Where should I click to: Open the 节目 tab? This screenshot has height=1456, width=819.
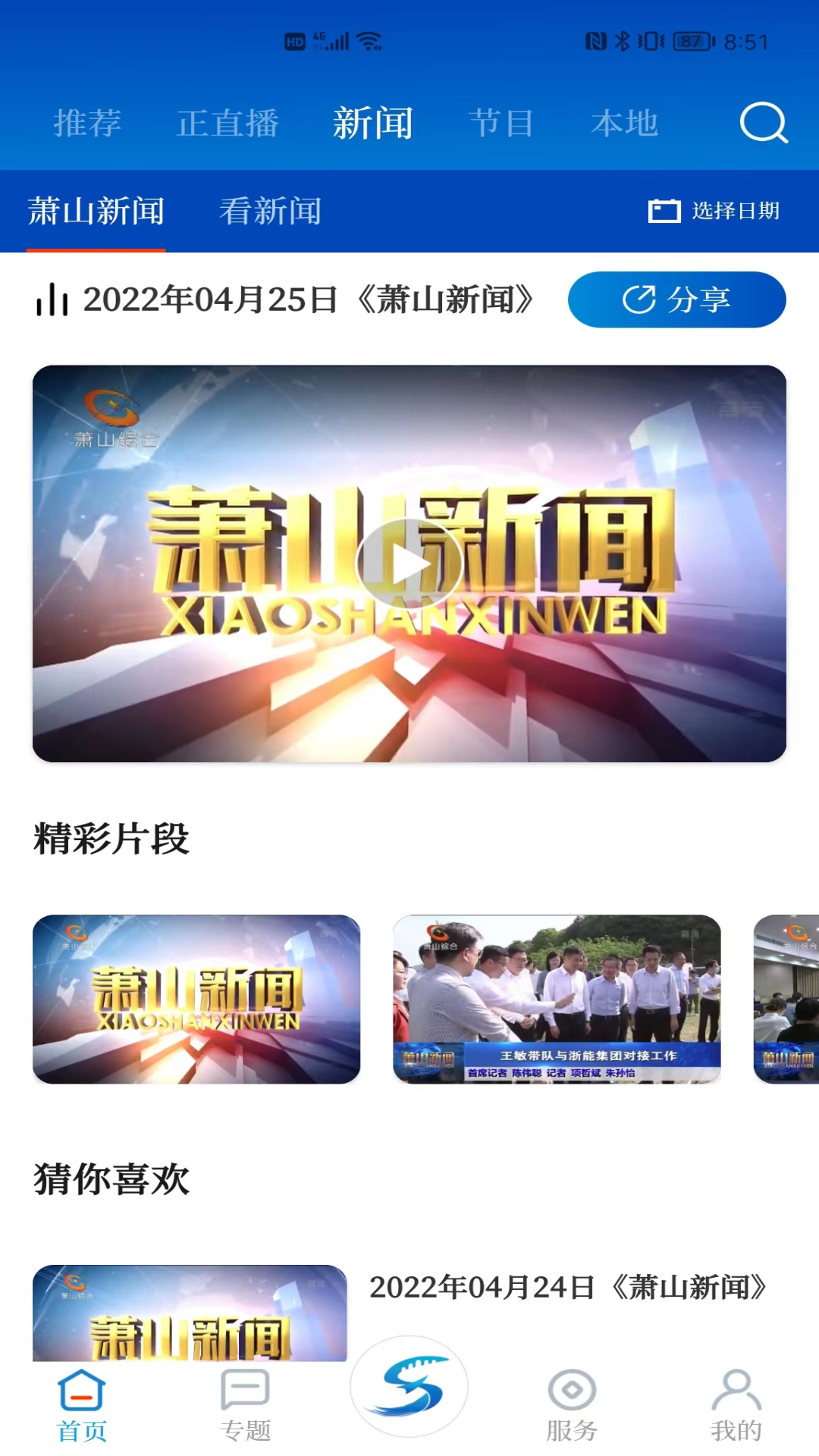coord(501,123)
